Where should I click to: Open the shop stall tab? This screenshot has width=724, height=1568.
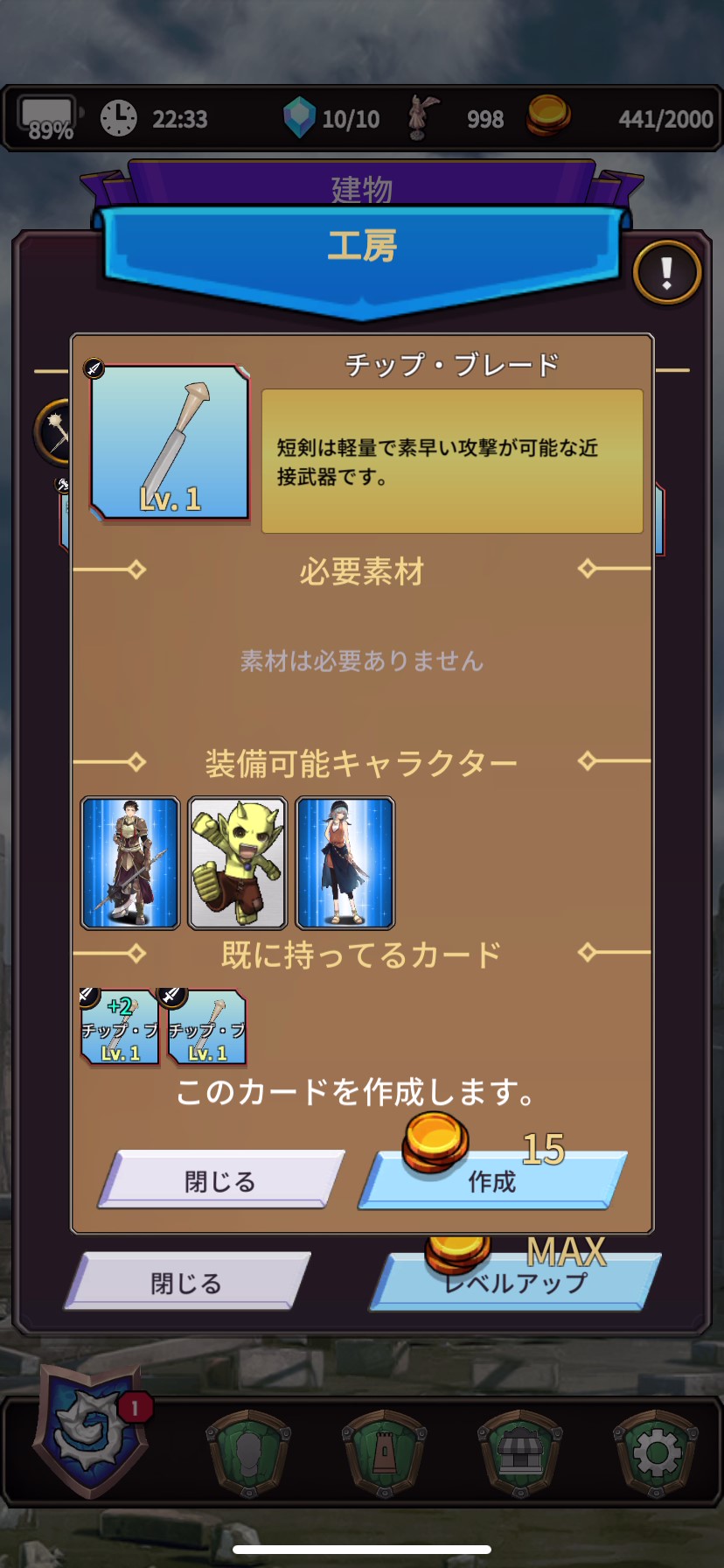click(520, 1454)
